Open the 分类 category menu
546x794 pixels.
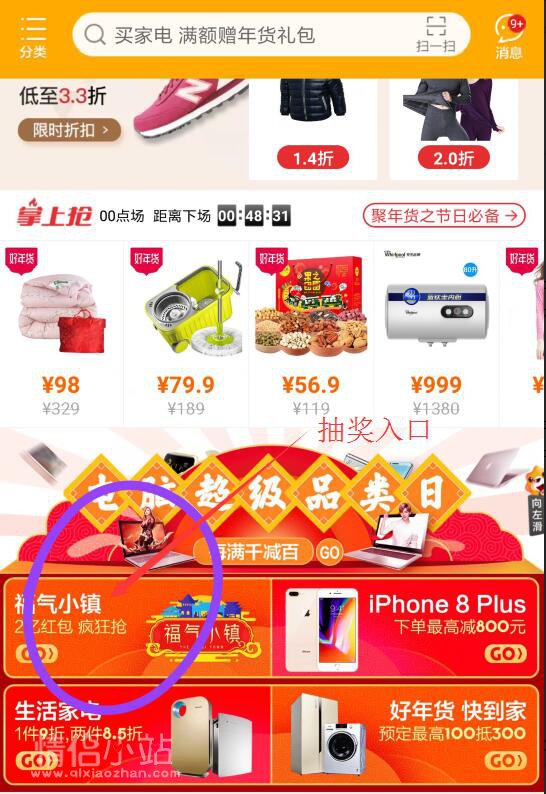click(x=33, y=37)
